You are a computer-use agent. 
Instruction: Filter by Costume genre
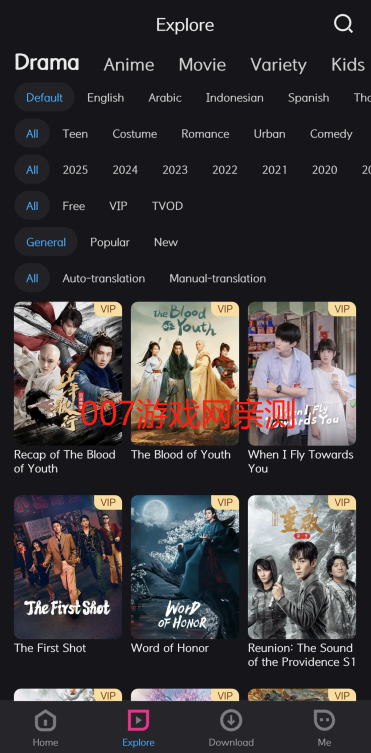point(134,134)
